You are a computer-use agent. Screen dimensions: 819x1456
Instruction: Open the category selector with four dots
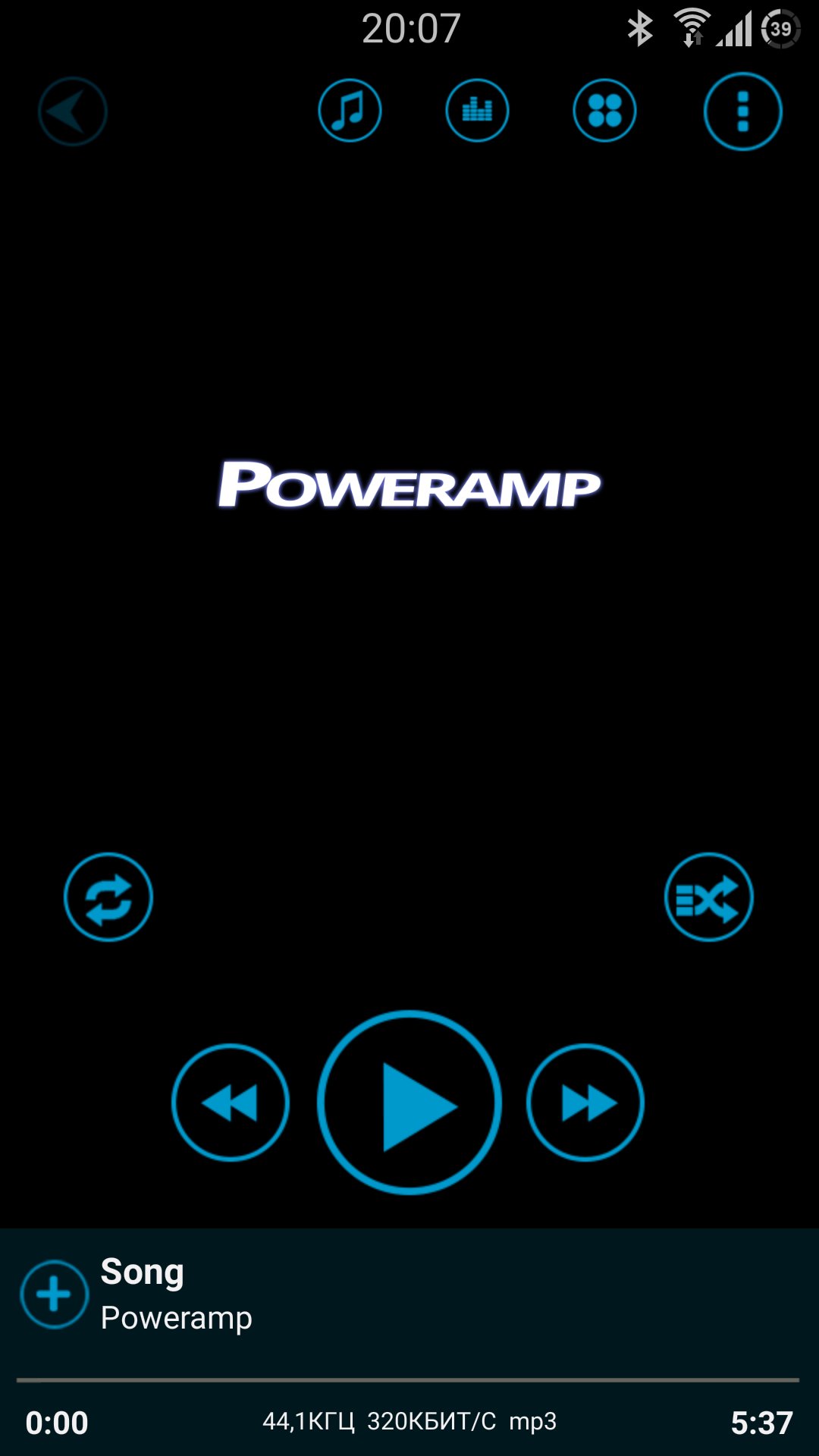click(x=603, y=109)
